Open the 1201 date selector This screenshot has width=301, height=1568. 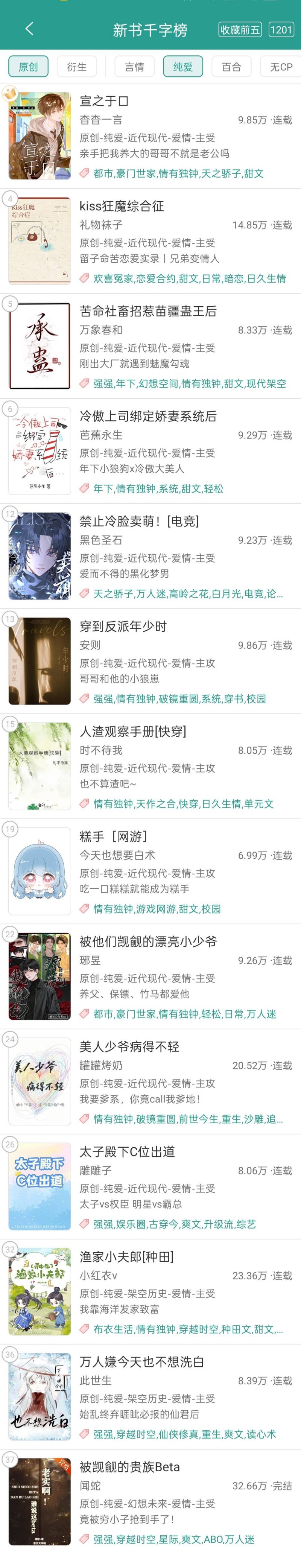(x=281, y=30)
